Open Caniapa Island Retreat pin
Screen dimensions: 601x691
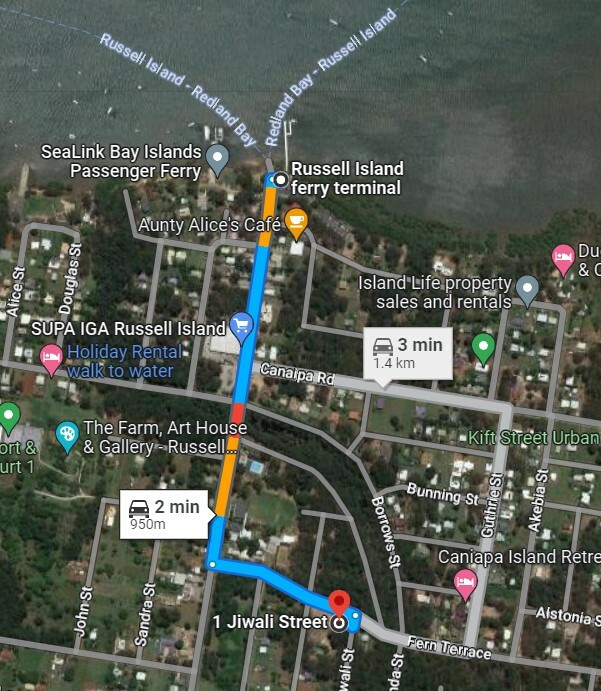pos(464,580)
